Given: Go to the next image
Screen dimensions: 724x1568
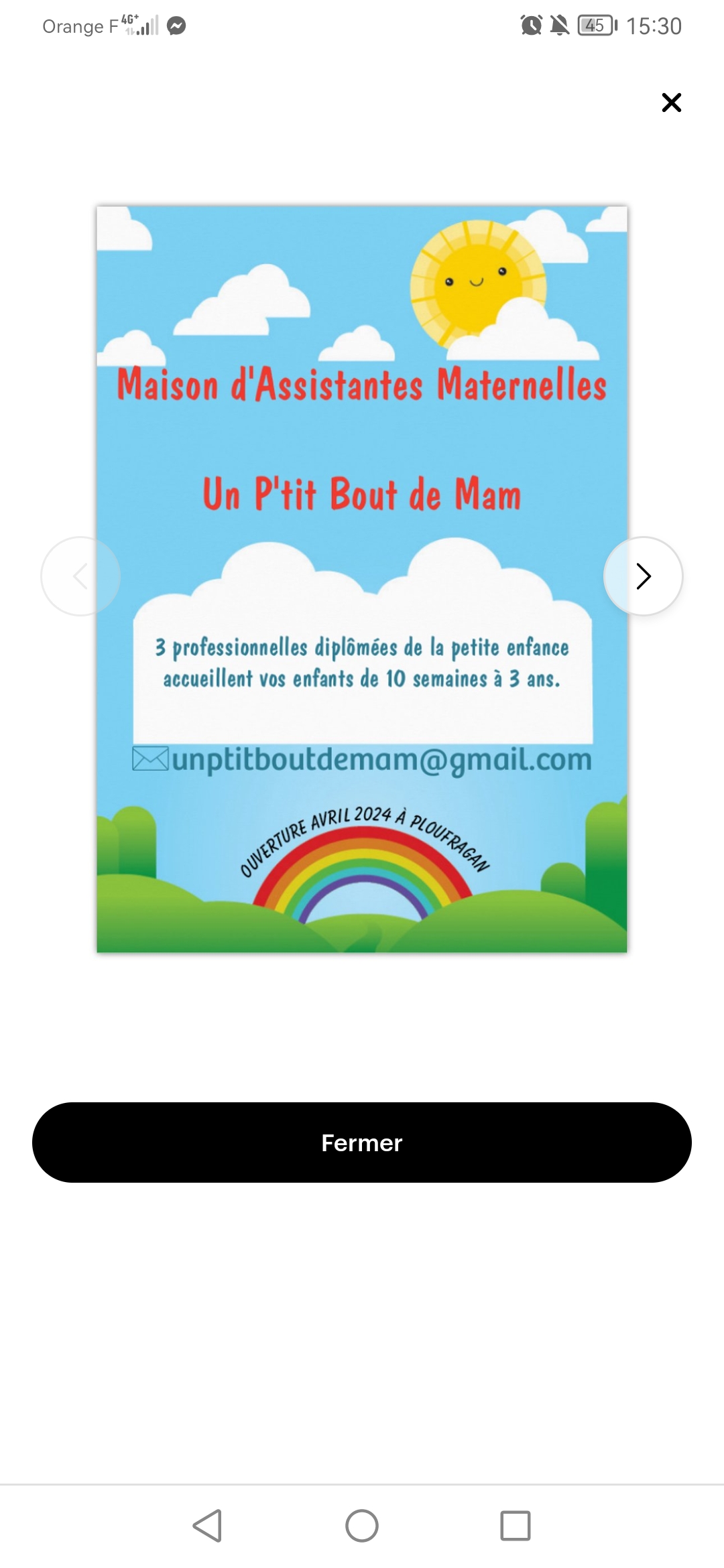Looking at the screenshot, I should point(643,576).
